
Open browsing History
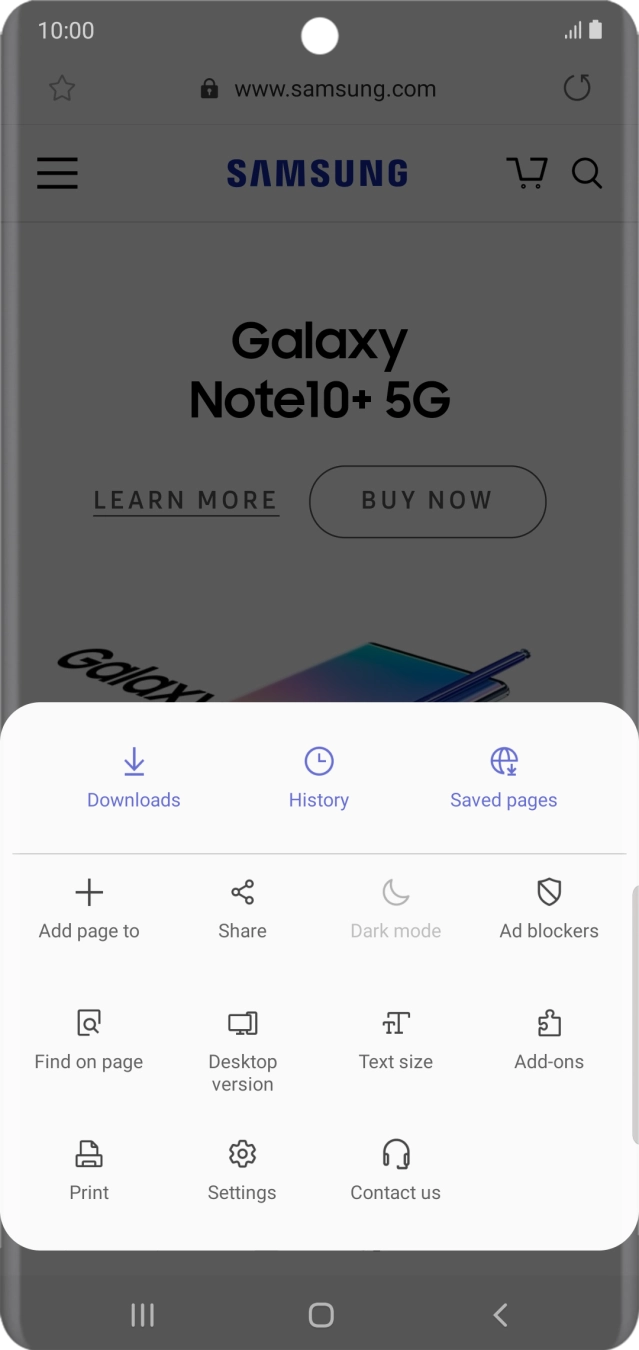coord(318,778)
